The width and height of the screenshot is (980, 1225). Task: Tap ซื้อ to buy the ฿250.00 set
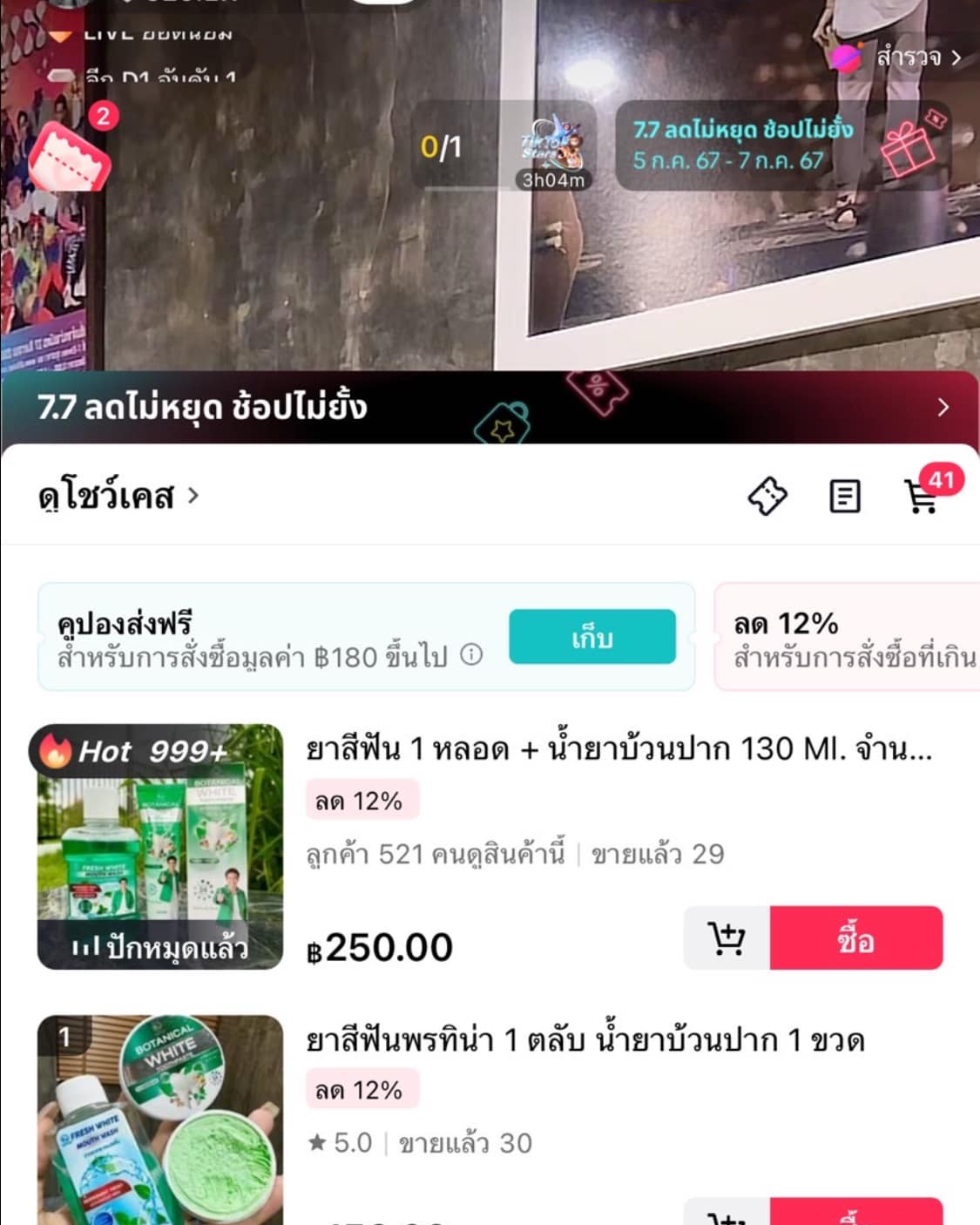coord(855,938)
